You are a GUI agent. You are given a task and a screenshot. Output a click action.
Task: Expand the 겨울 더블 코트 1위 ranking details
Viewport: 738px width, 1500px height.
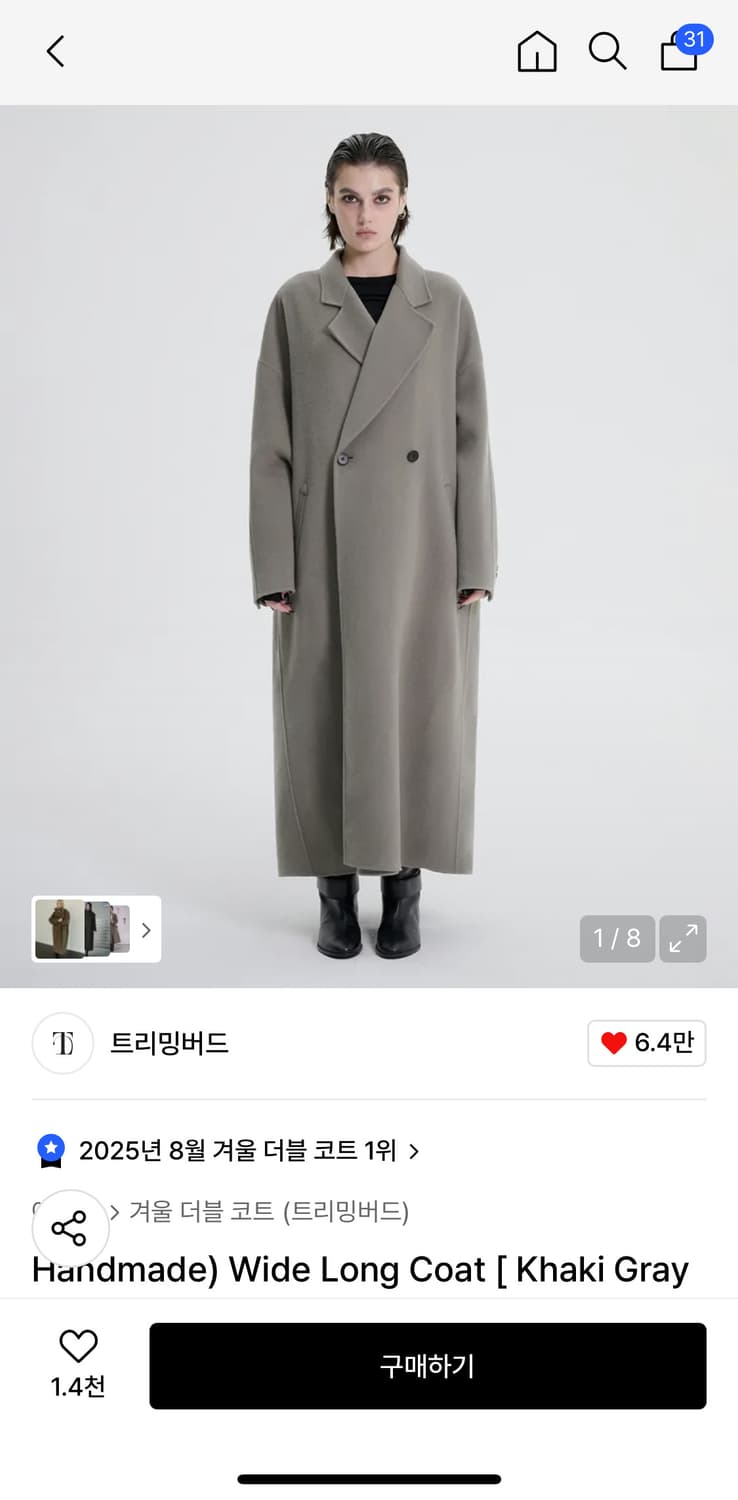click(x=414, y=1150)
